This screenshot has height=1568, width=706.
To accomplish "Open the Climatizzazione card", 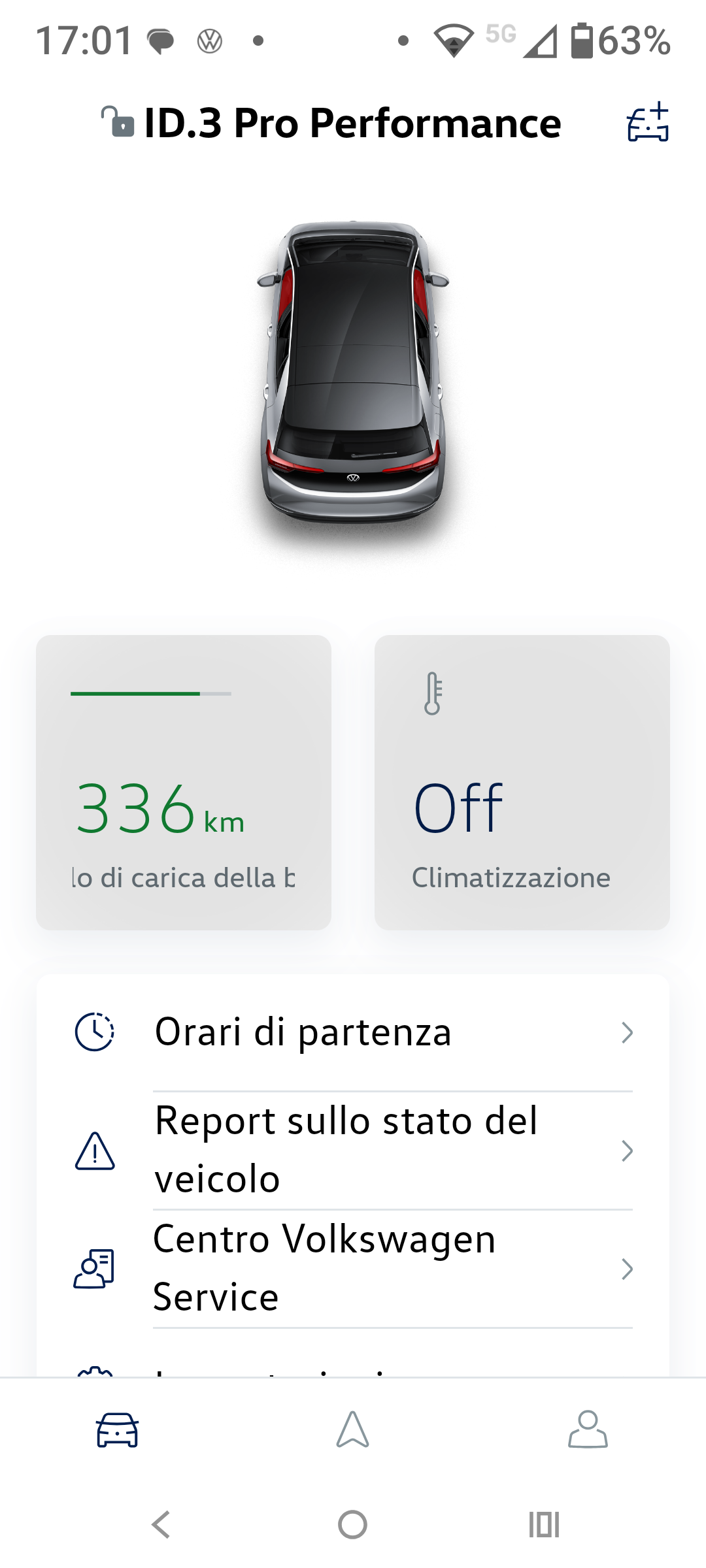I will click(x=522, y=782).
